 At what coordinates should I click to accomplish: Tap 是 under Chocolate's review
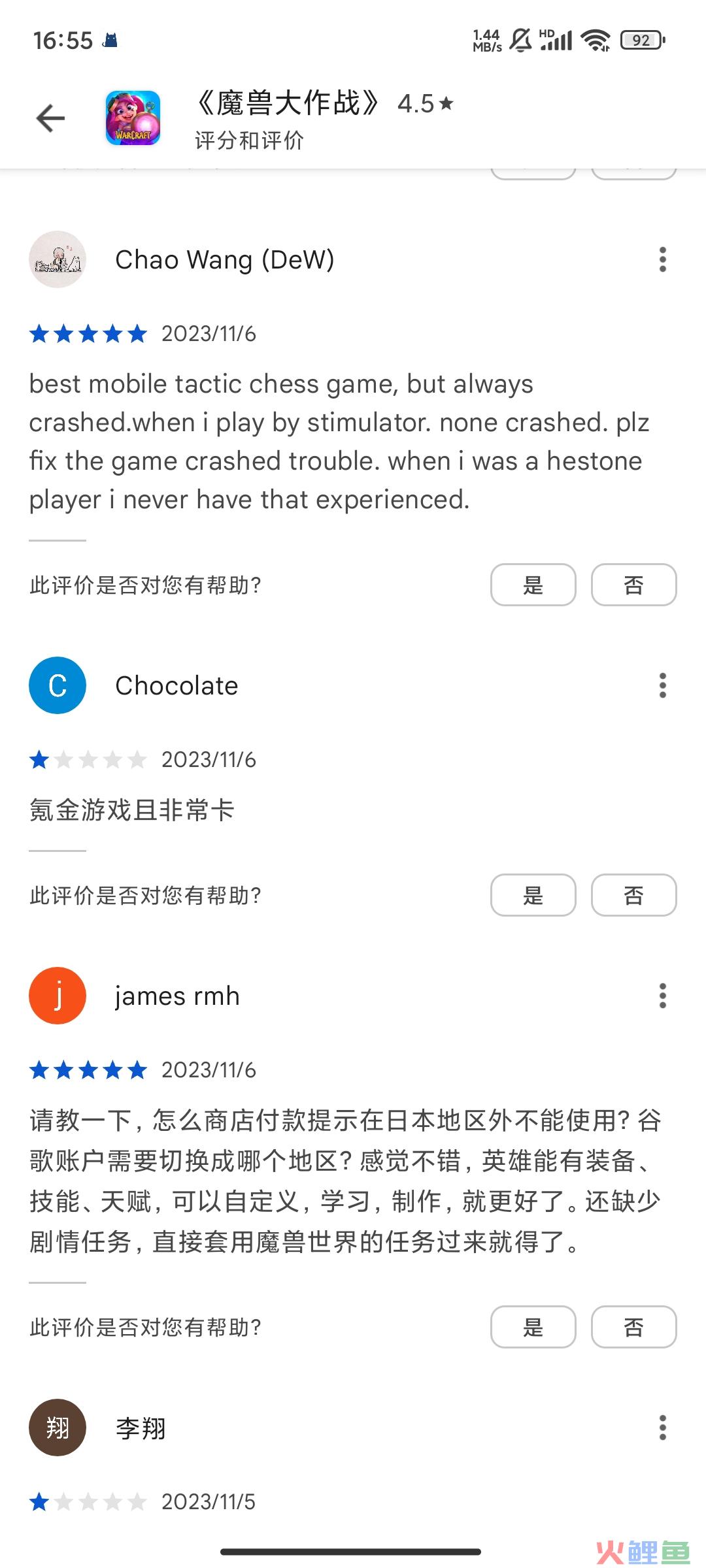click(x=533, y=895)
